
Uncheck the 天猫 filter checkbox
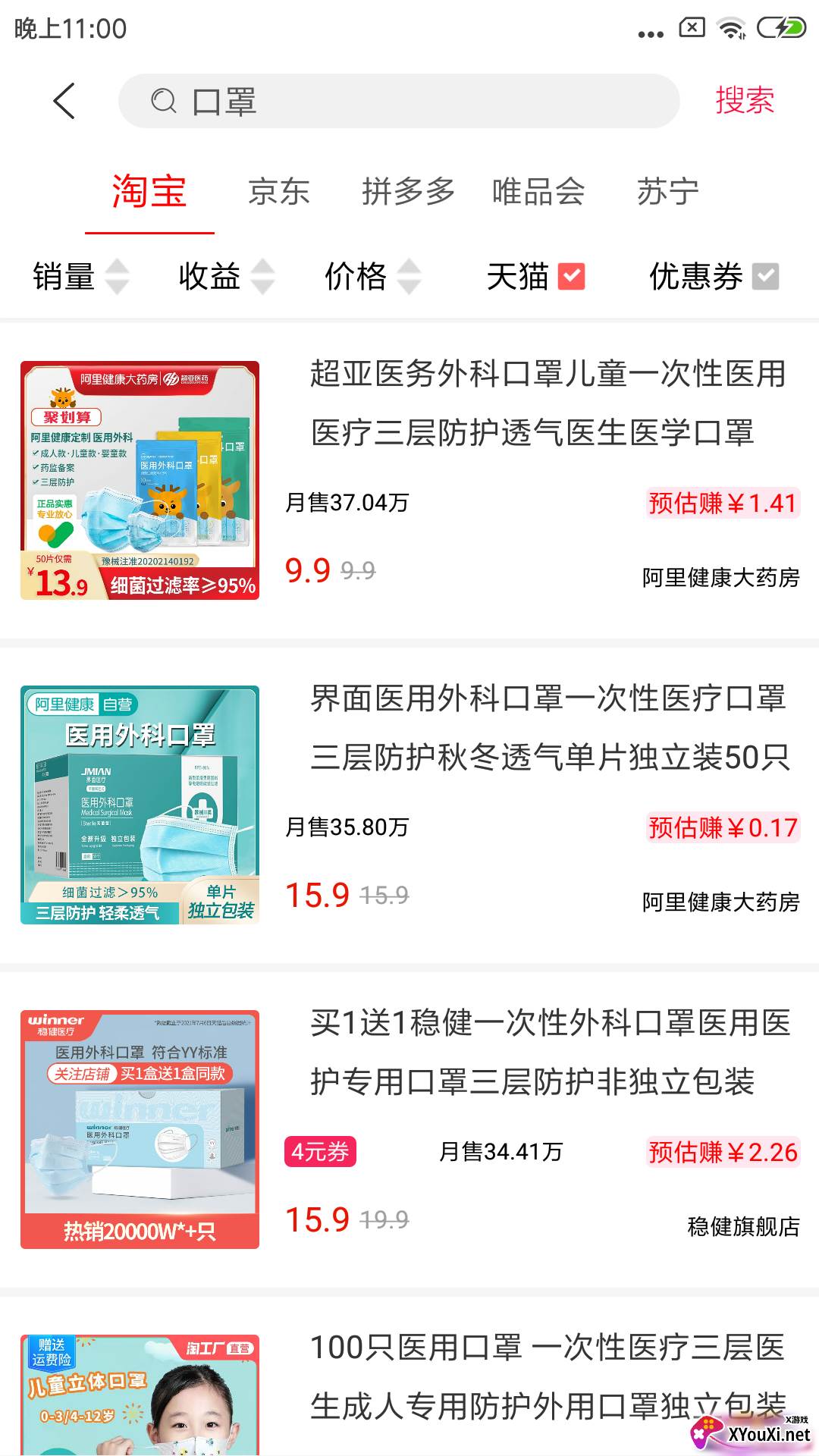(x=571, y=276)
